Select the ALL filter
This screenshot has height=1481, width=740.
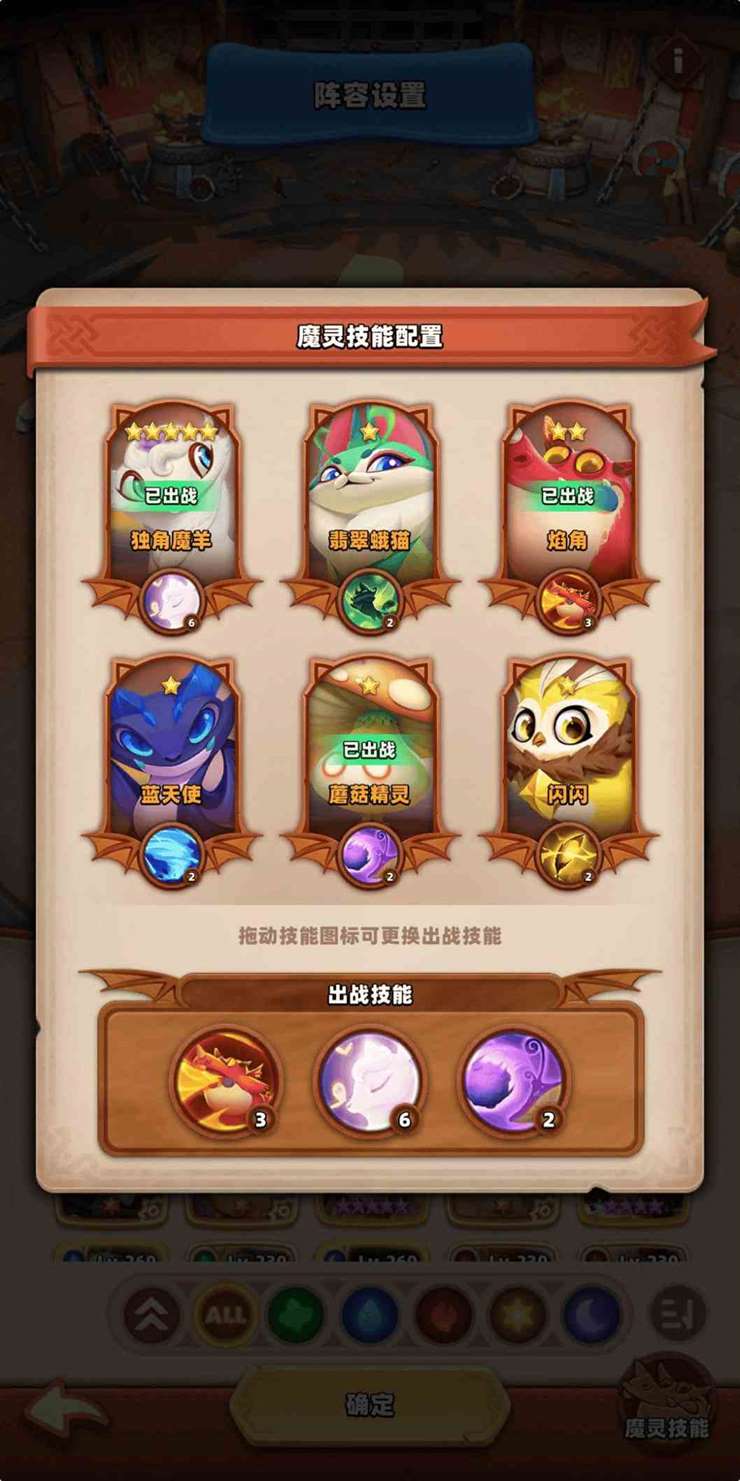point(225,1314)
